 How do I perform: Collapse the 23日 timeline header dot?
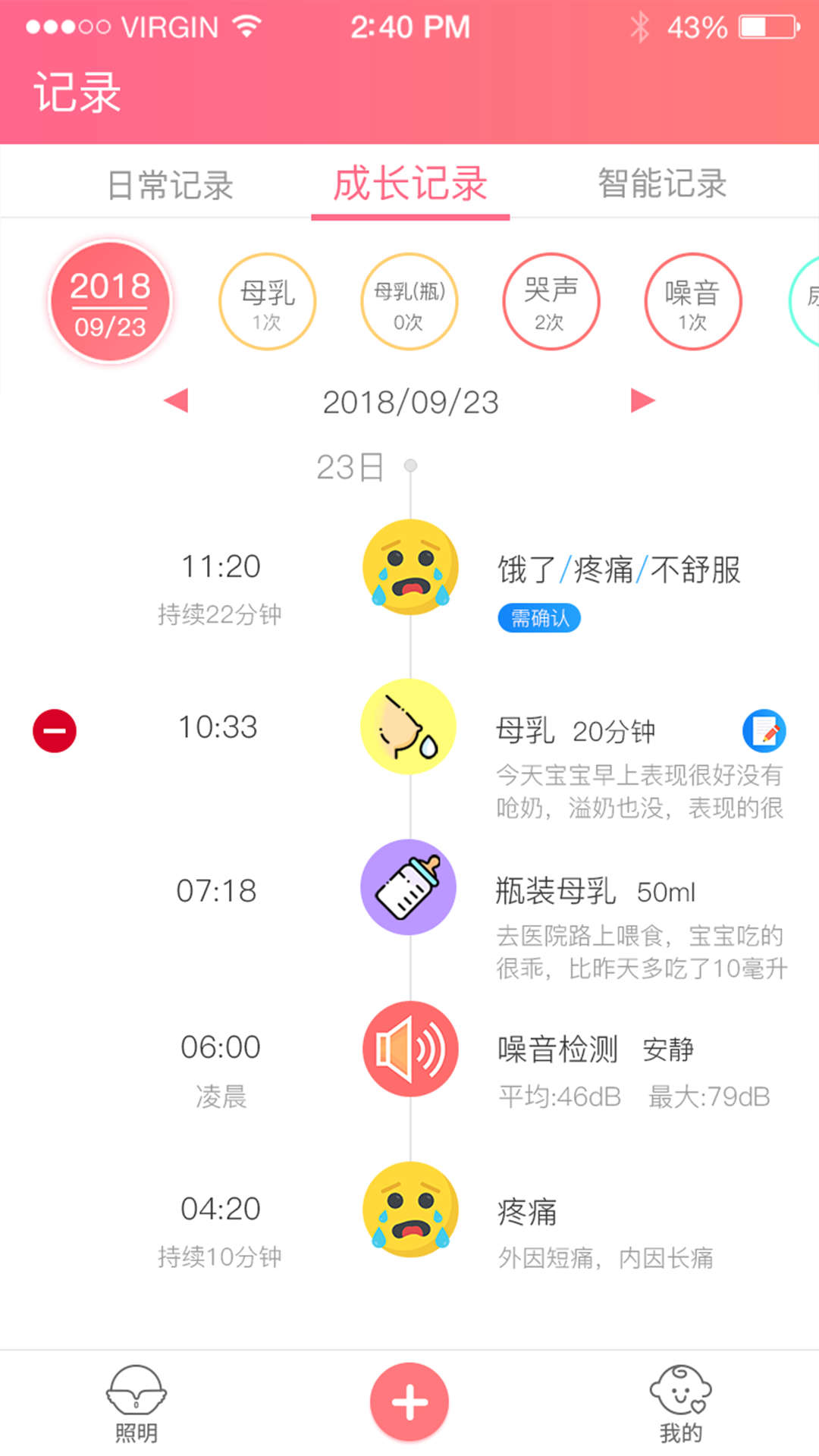point(410,463)
